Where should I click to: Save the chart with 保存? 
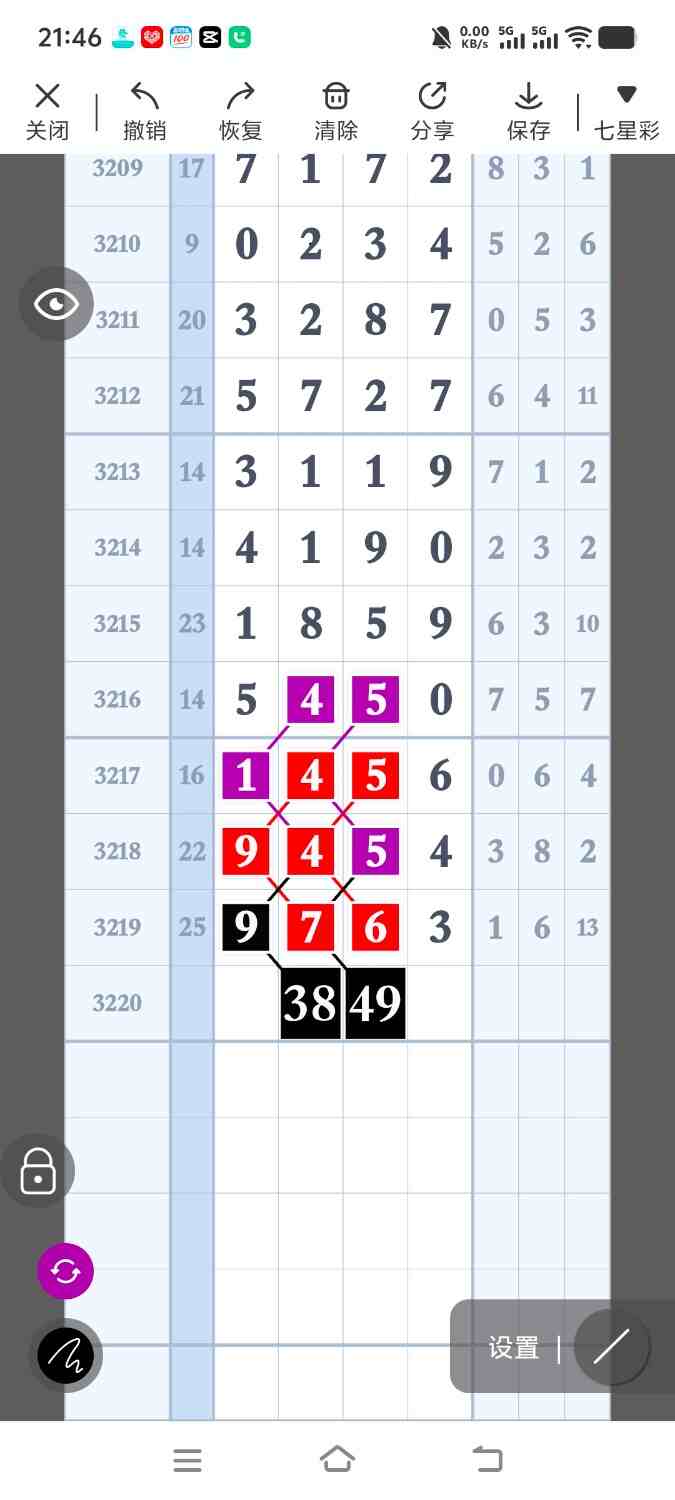tap(528, 111)
